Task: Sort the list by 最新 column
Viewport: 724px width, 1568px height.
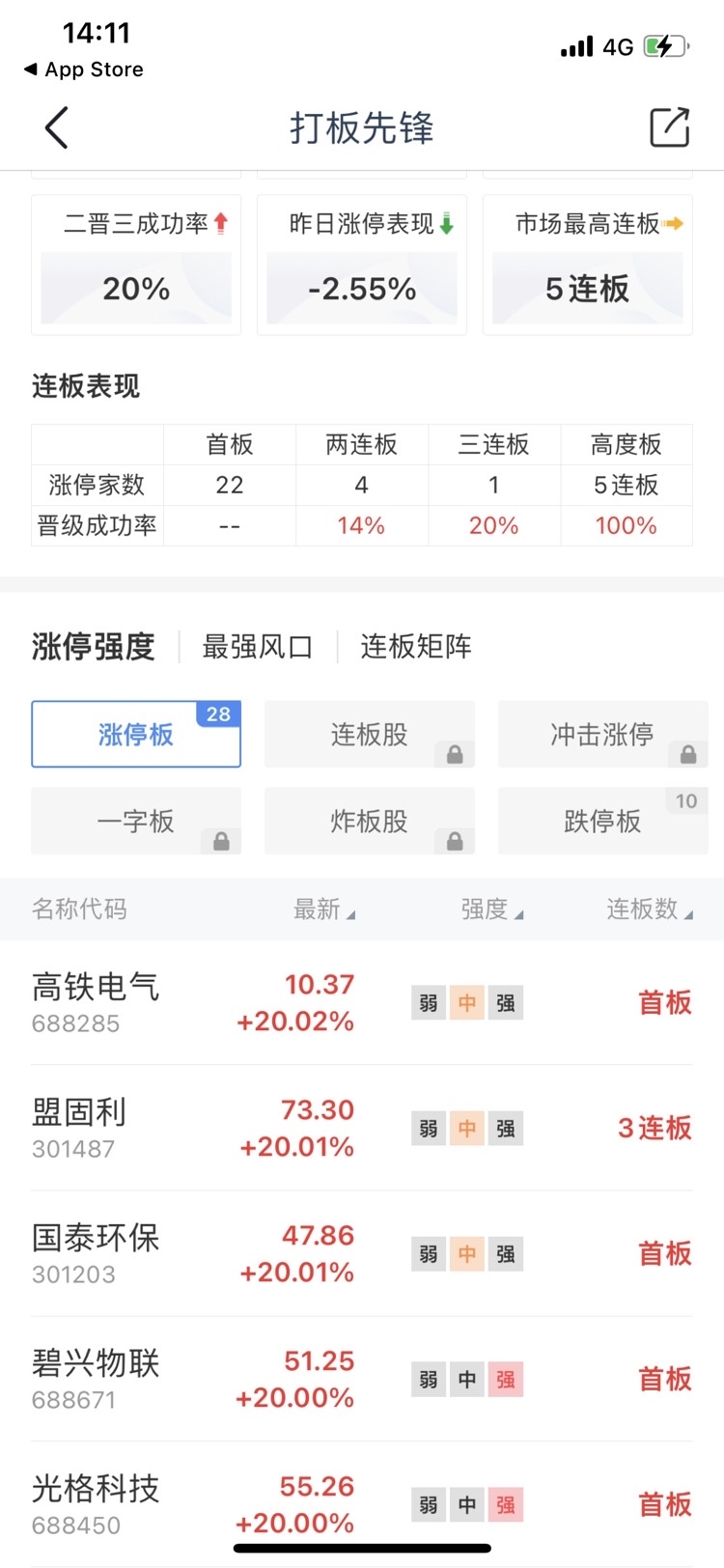Action: (324, 910)
